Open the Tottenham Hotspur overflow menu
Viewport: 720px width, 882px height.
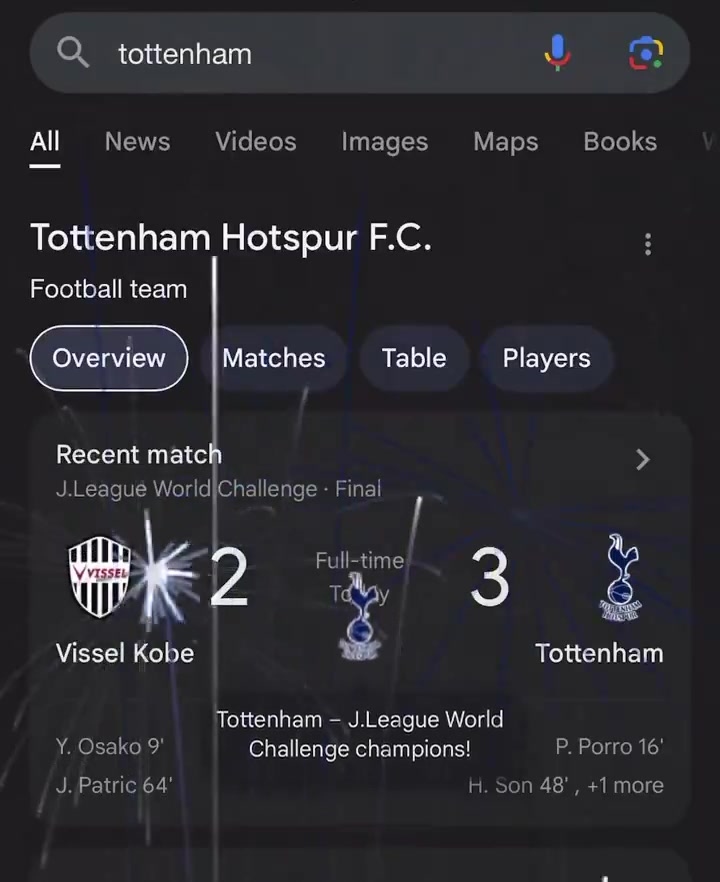click(648, 244)
